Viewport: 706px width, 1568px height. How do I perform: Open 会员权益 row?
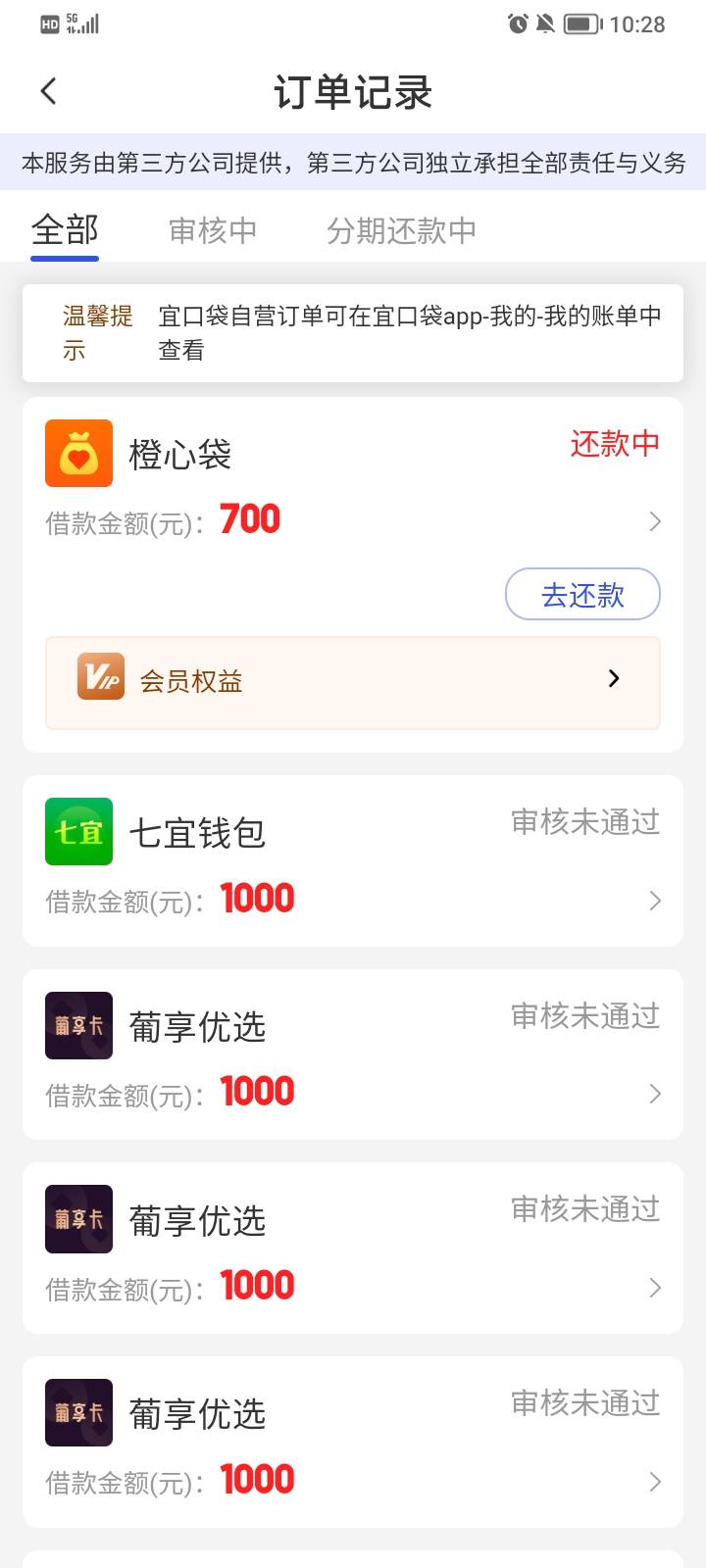pos(353,682)
